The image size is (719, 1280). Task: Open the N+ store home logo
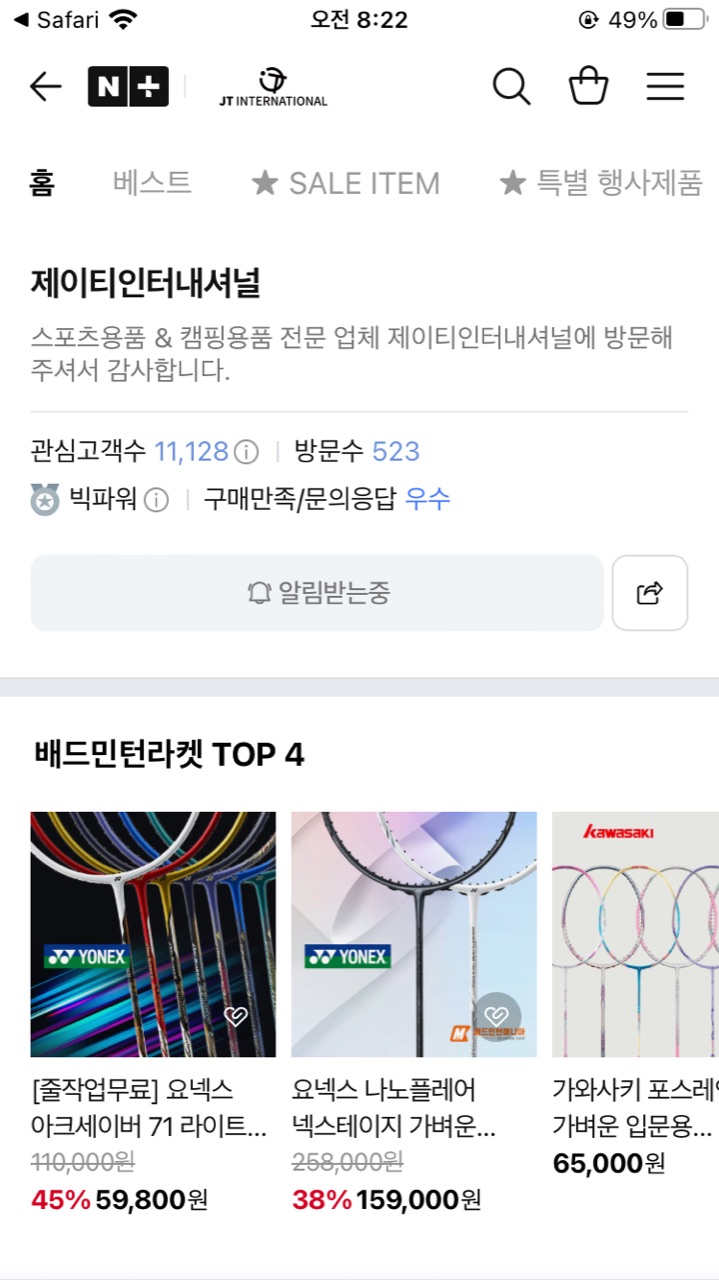pyautogui.click(x=128, y=87)
